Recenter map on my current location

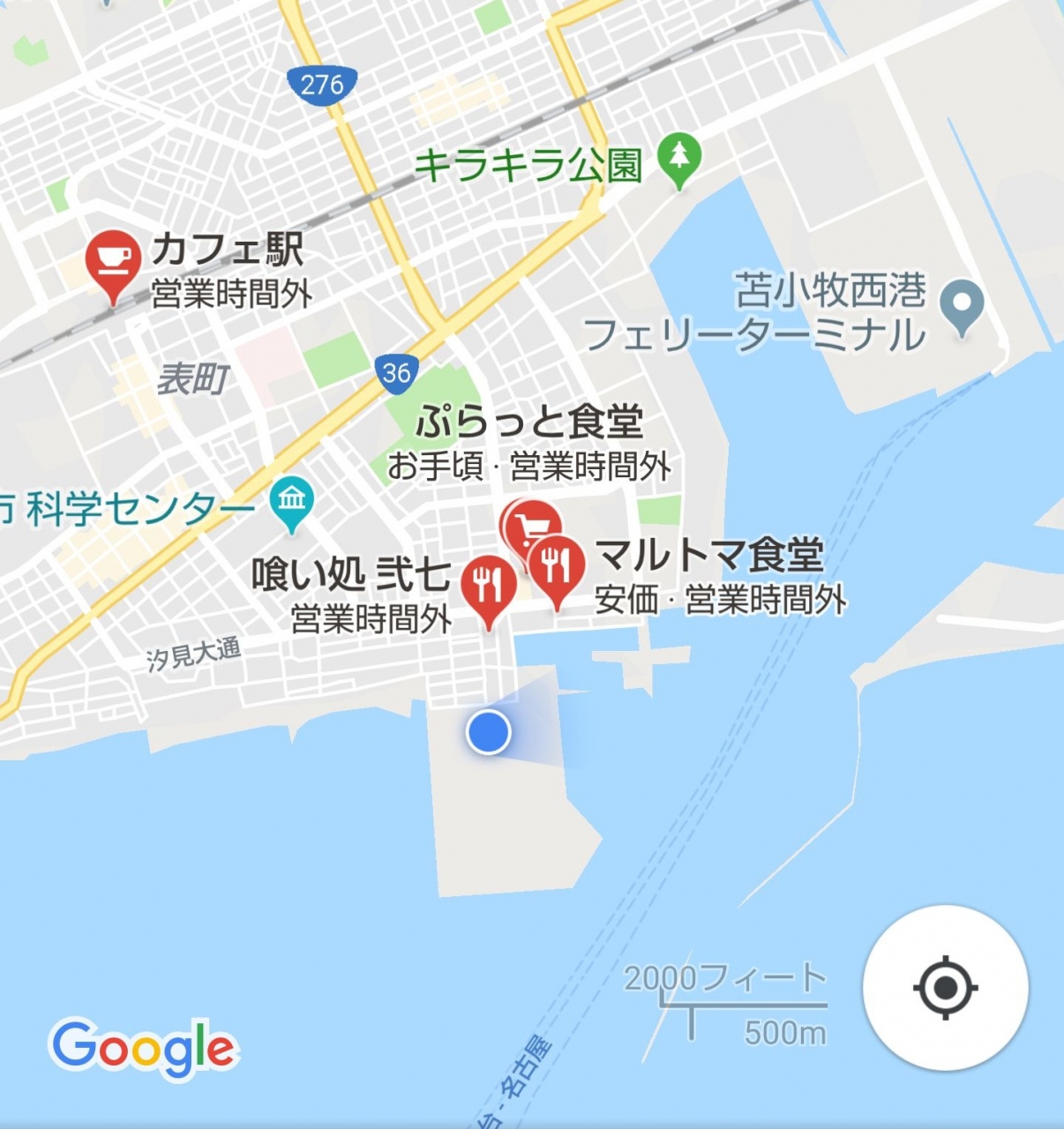tap(945, 987)
